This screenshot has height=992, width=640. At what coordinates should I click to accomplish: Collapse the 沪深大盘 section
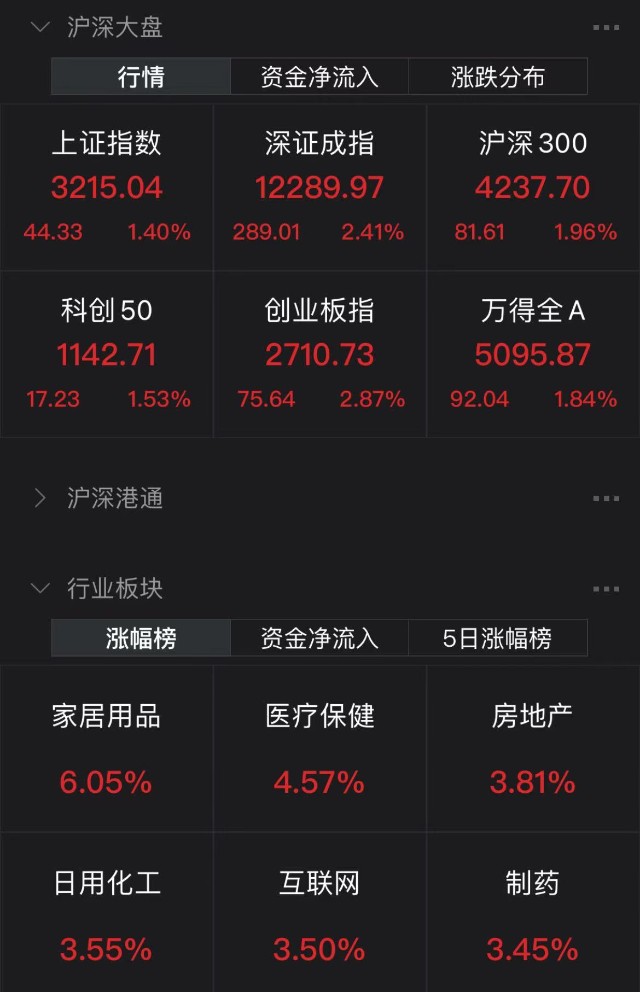click(x=40, y=27)
